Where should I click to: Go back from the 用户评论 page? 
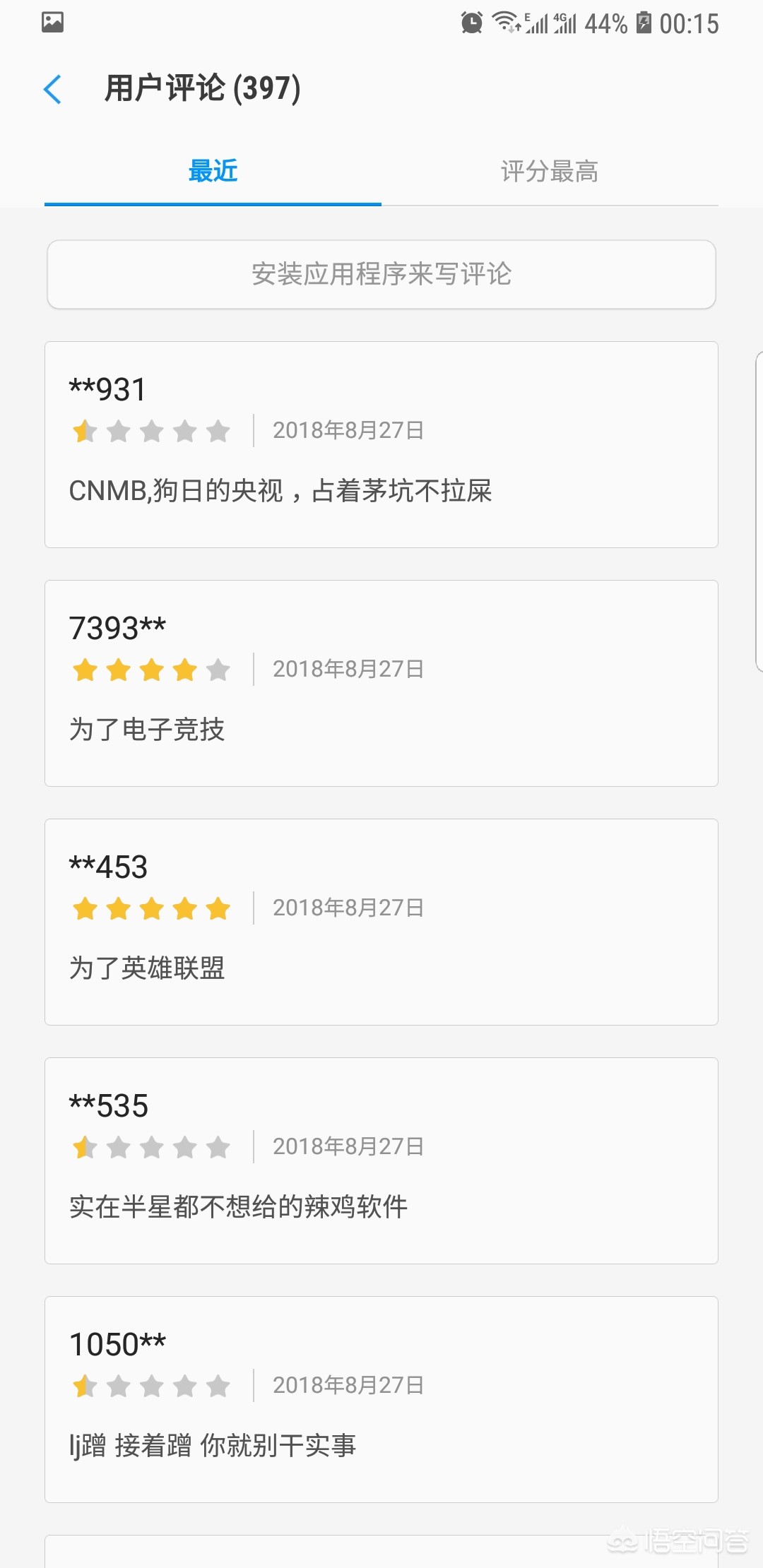53,89
